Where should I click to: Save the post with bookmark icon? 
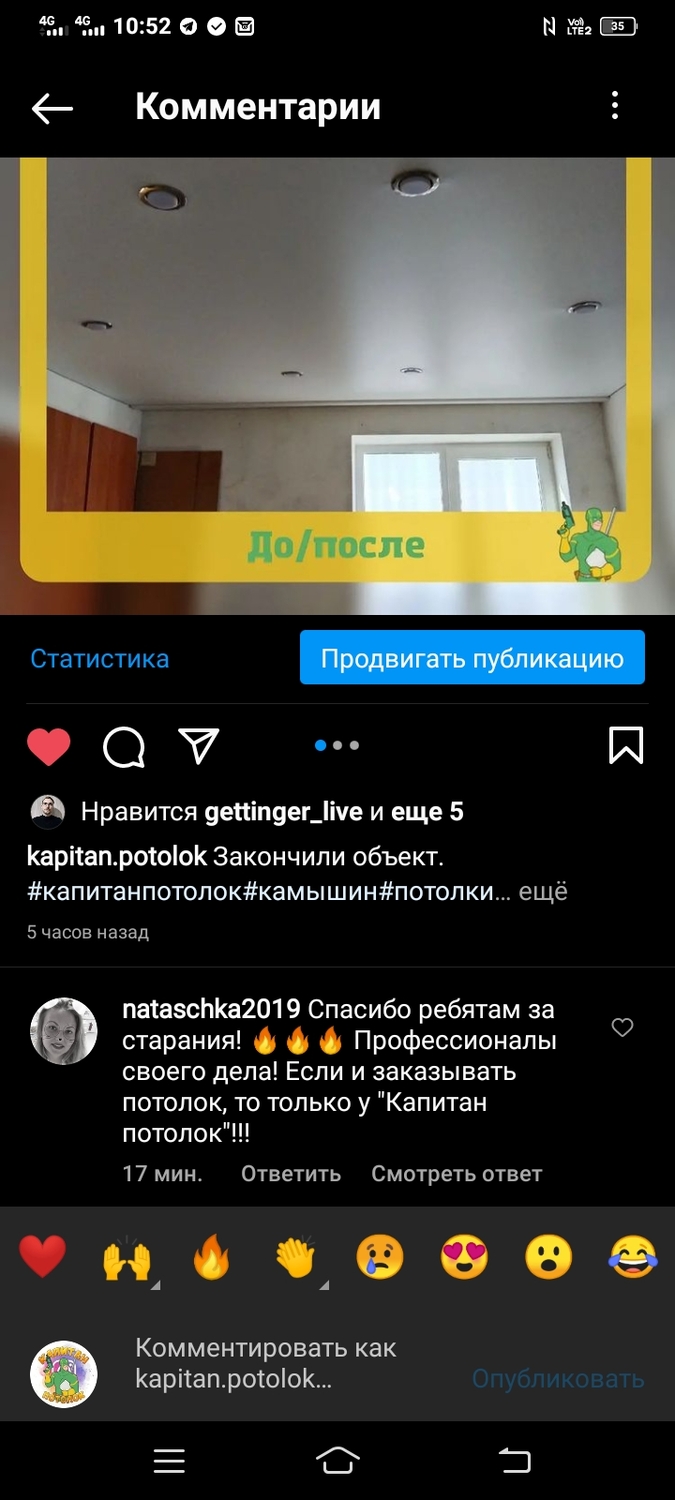[626, 746]
